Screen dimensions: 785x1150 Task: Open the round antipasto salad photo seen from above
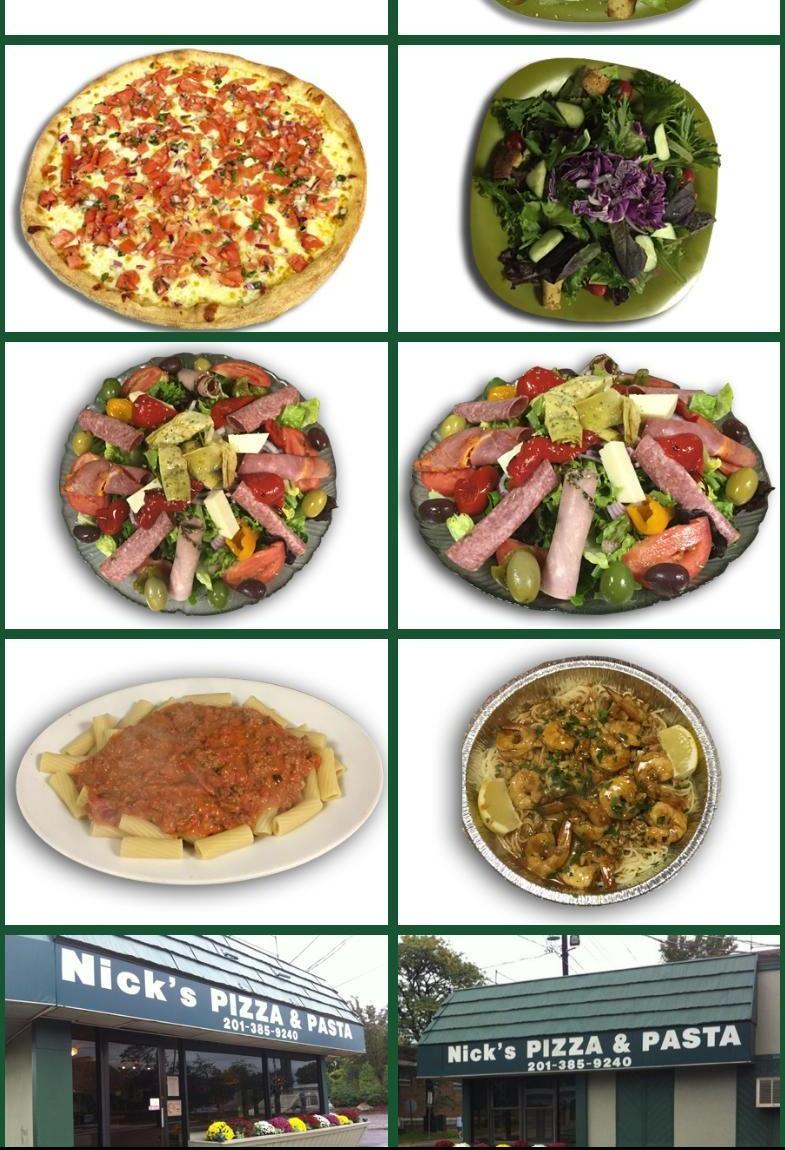click(x=196, y=485)
